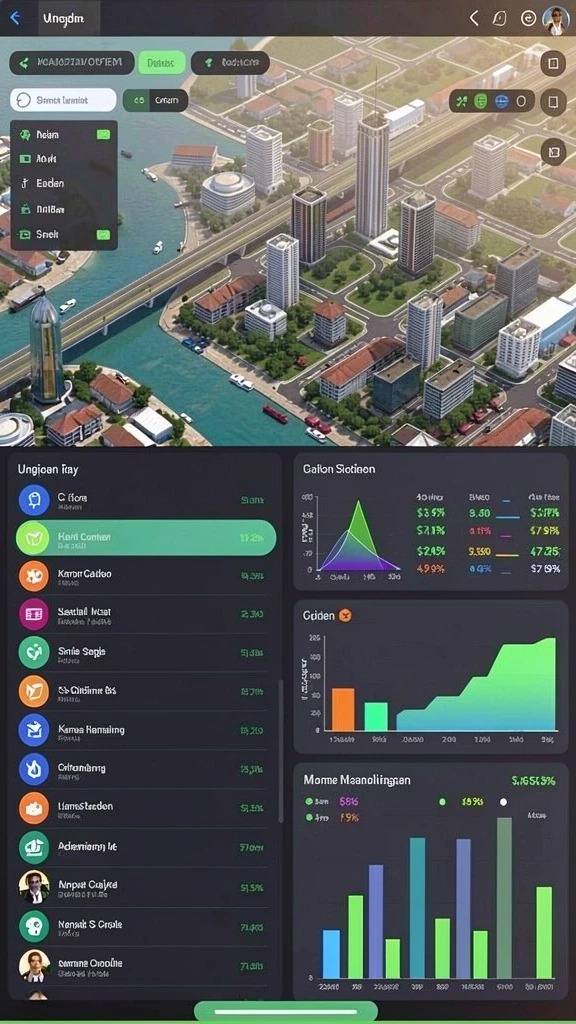This screenshot has width=576, height=1024.
Task: Open the Kamon Cadeo row in the list
Action: pos(144,575)
